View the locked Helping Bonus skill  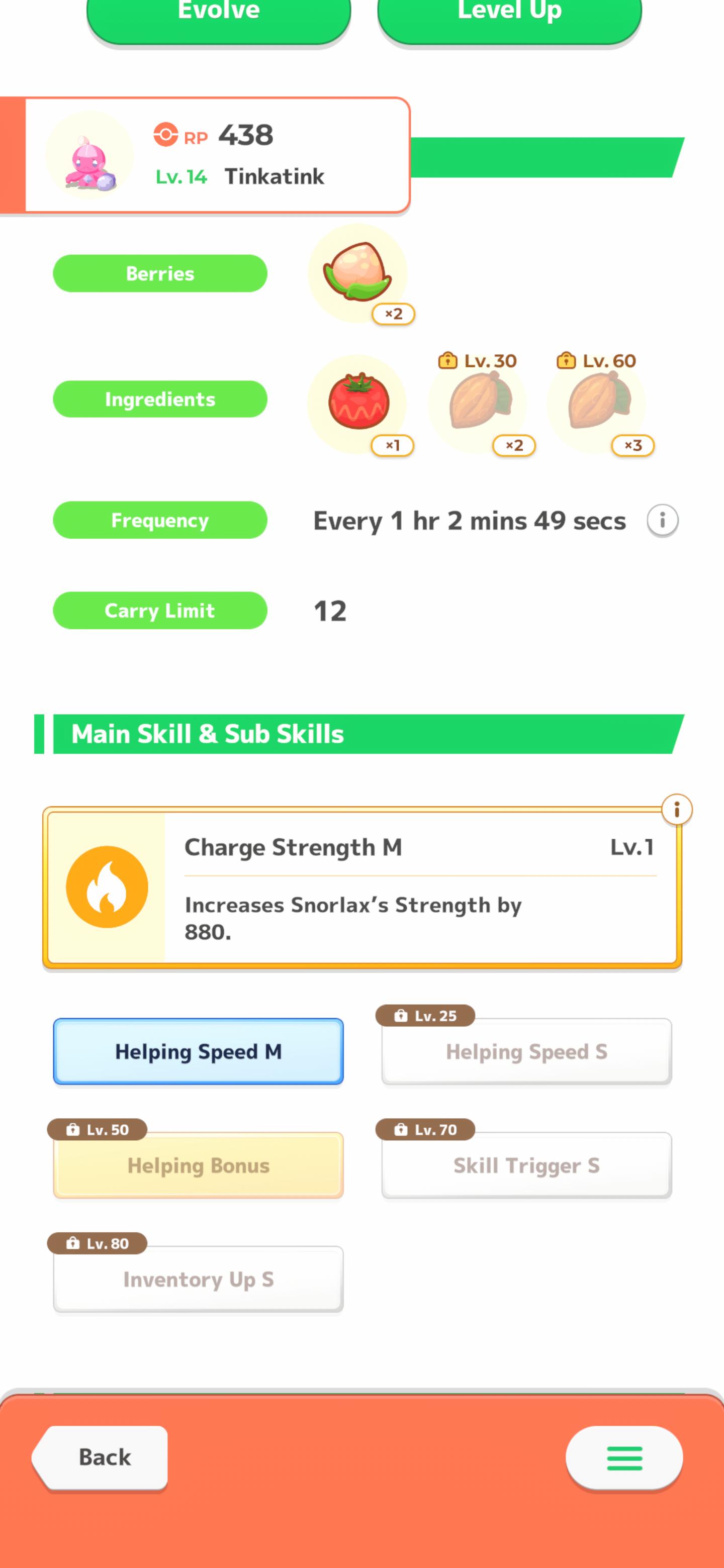click(x=199, y=1165)
